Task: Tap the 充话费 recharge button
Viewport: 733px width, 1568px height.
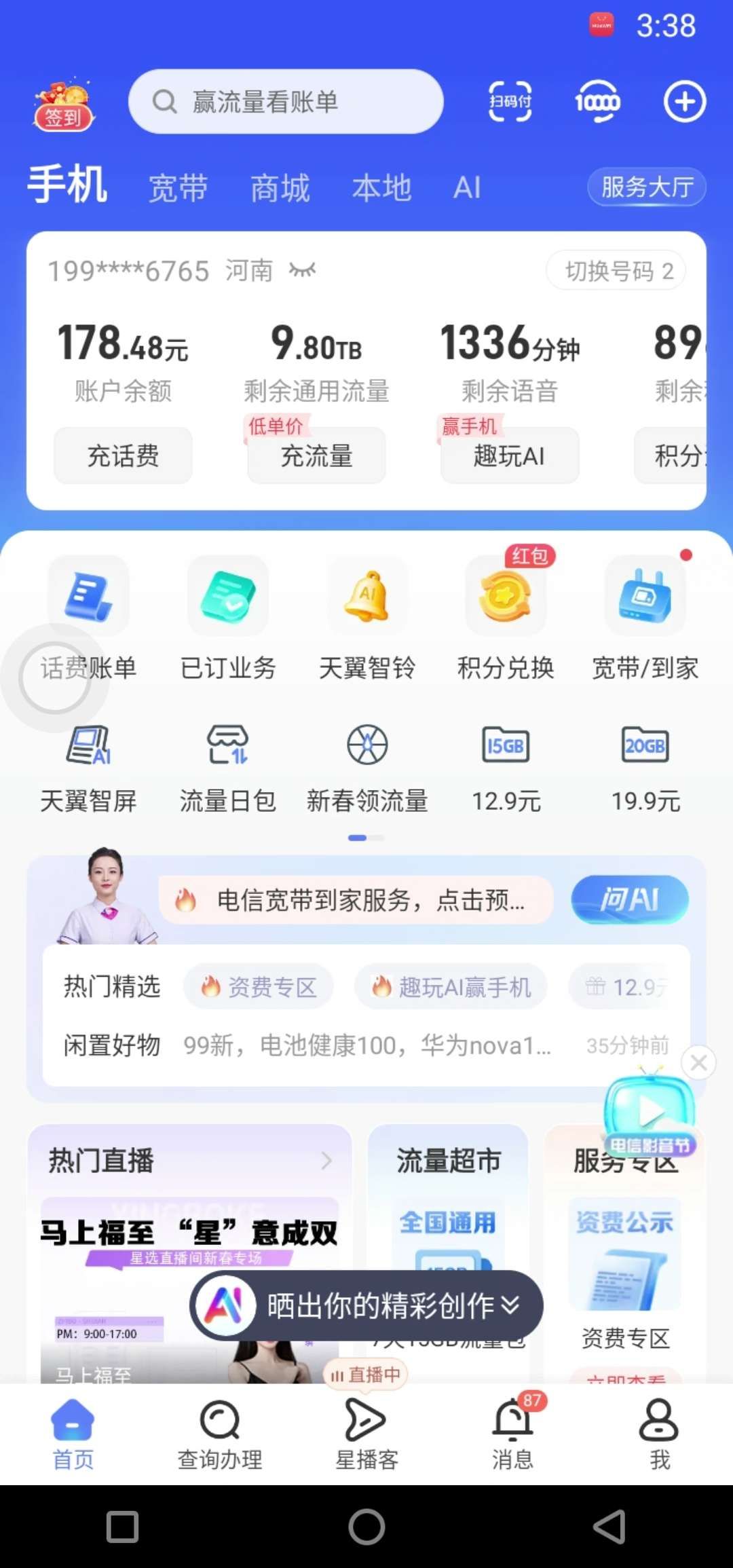Action: (123, 455)
